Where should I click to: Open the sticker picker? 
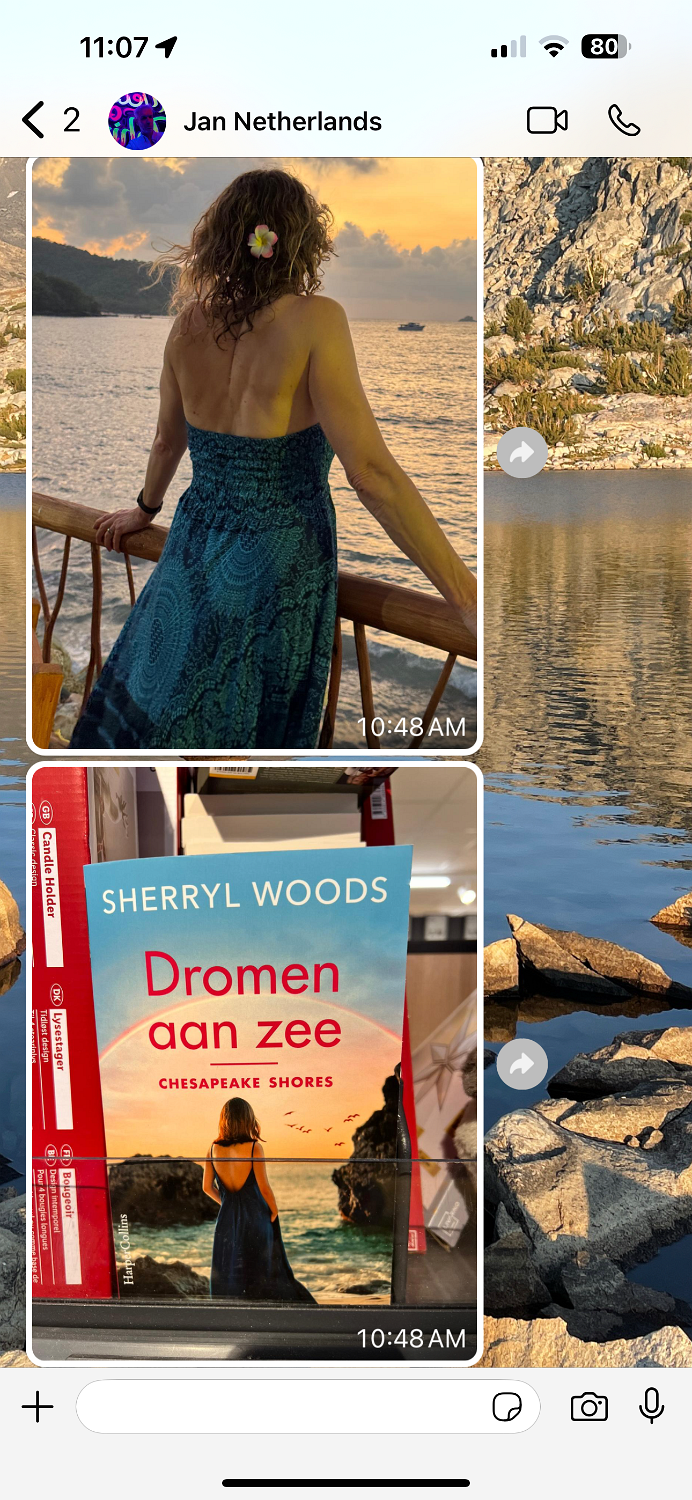click(507, 1407)
